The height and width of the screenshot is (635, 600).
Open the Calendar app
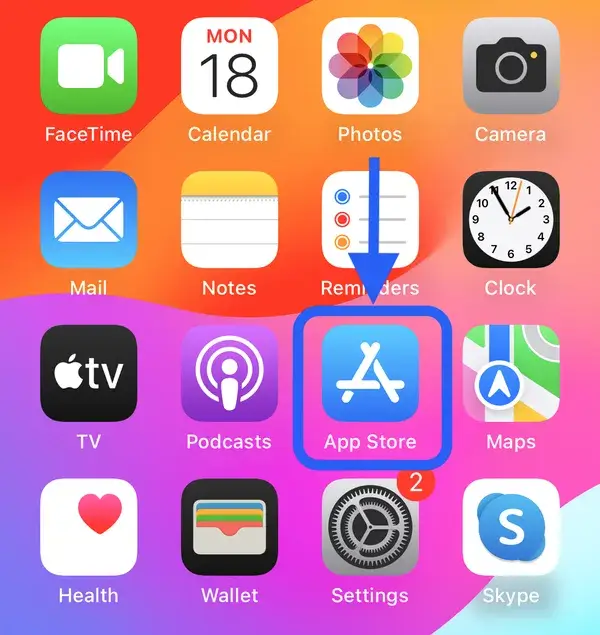coord(229,66)
